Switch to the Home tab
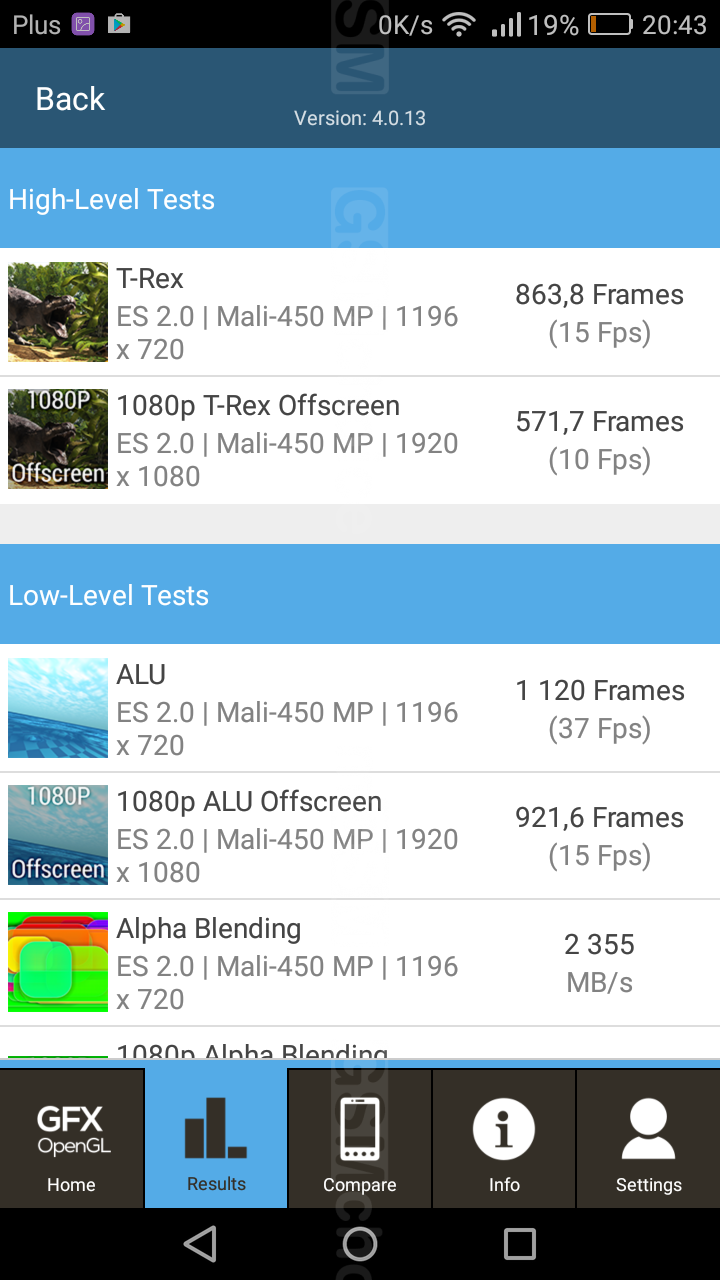Screen dimensions: 720x1280 pyautogui.click(x=72, y=1140)
